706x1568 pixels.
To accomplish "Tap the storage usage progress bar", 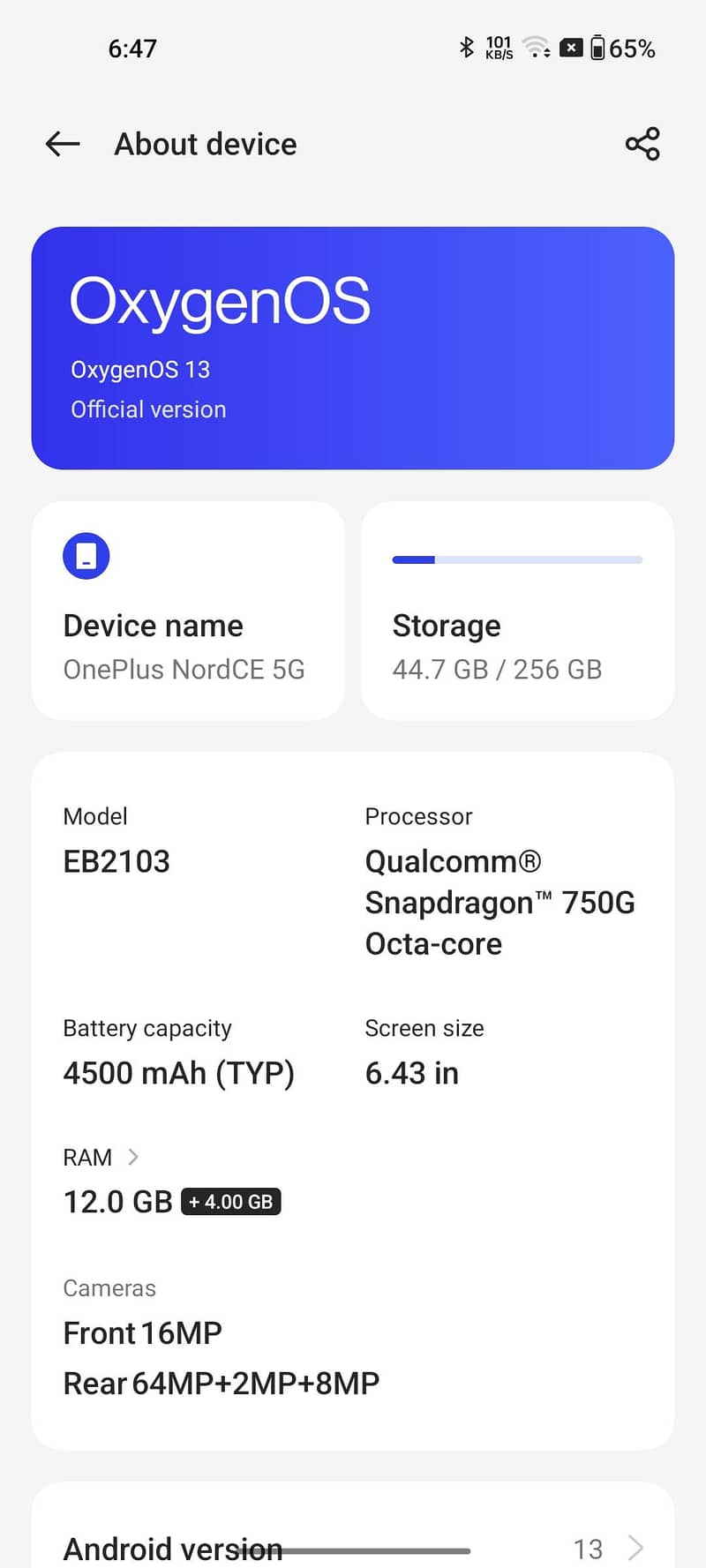I will [x=516, y=559].
